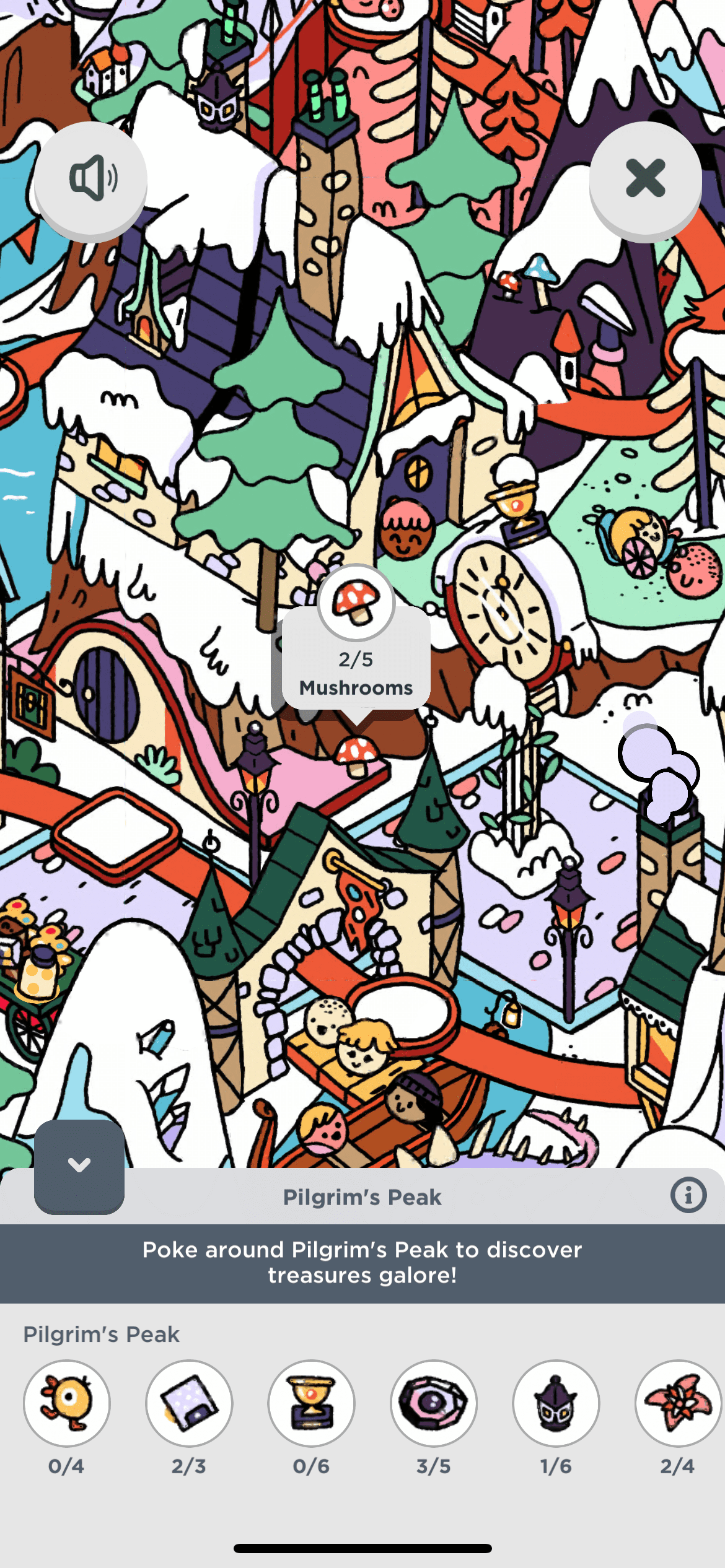Collapse the Pilgrim's Peak bottom panel
The height and width of the screenshot is (1568, 725).
(79, 1165)
